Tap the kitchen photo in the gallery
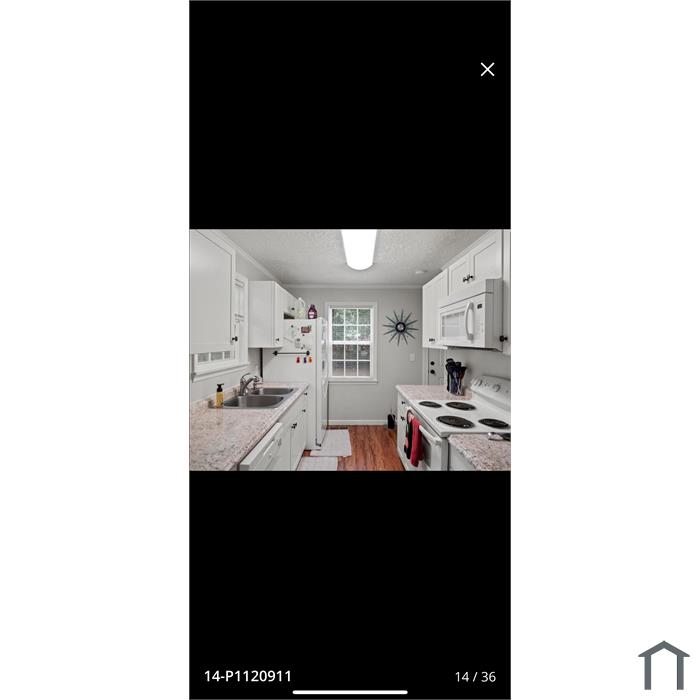Viewport: 700px width, 700px height. tap(350, 350)
